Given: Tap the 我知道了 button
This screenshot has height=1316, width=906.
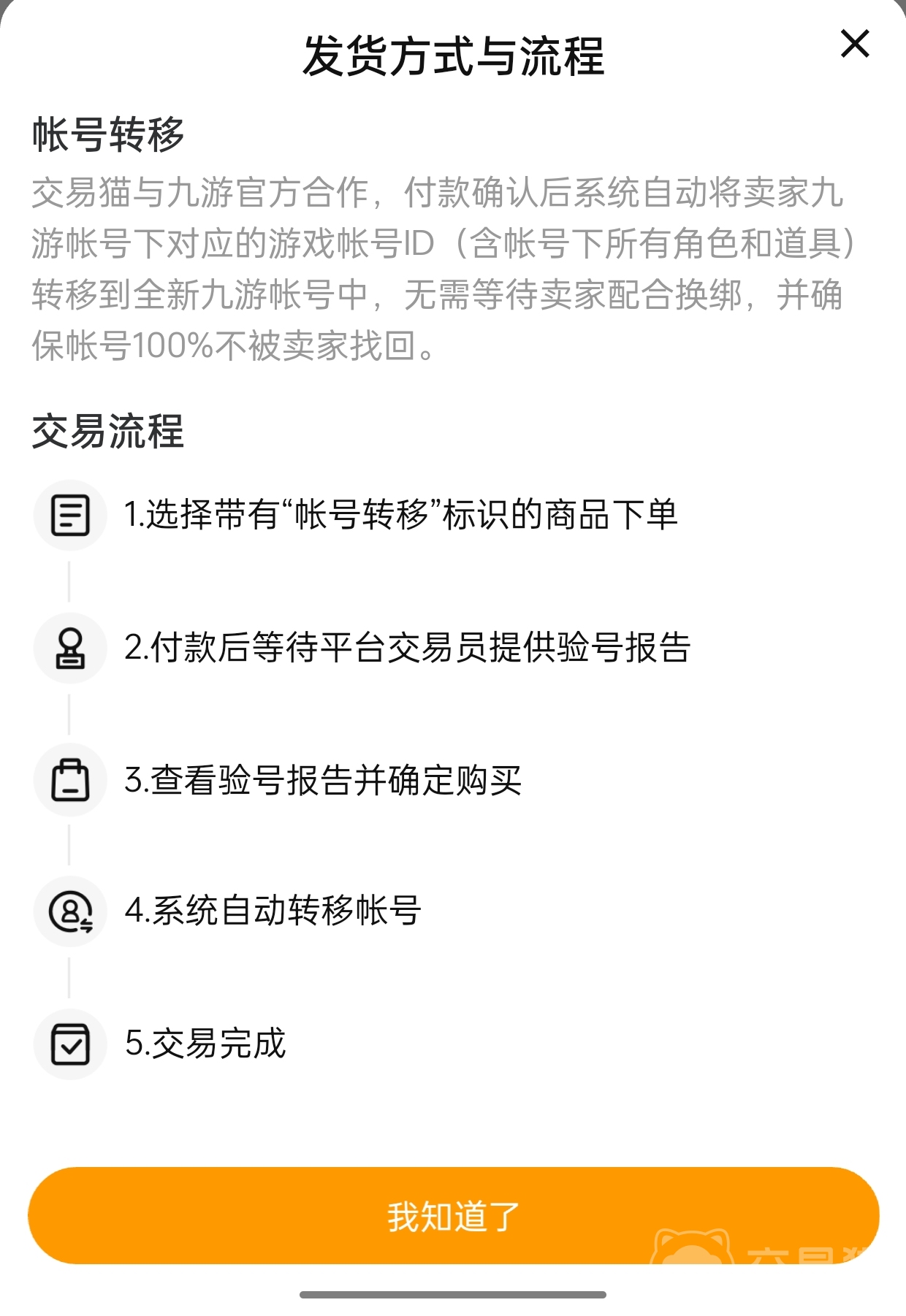Looking at the screenshot, I should 453,1216.
